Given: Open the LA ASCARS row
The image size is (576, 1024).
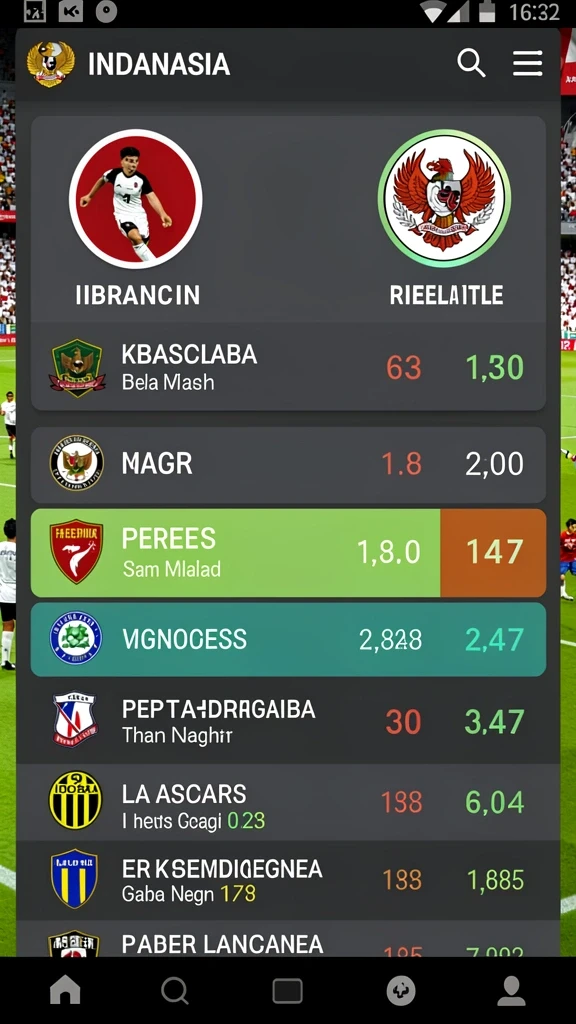Looking at the screenshot, I should tap(288, 803).
